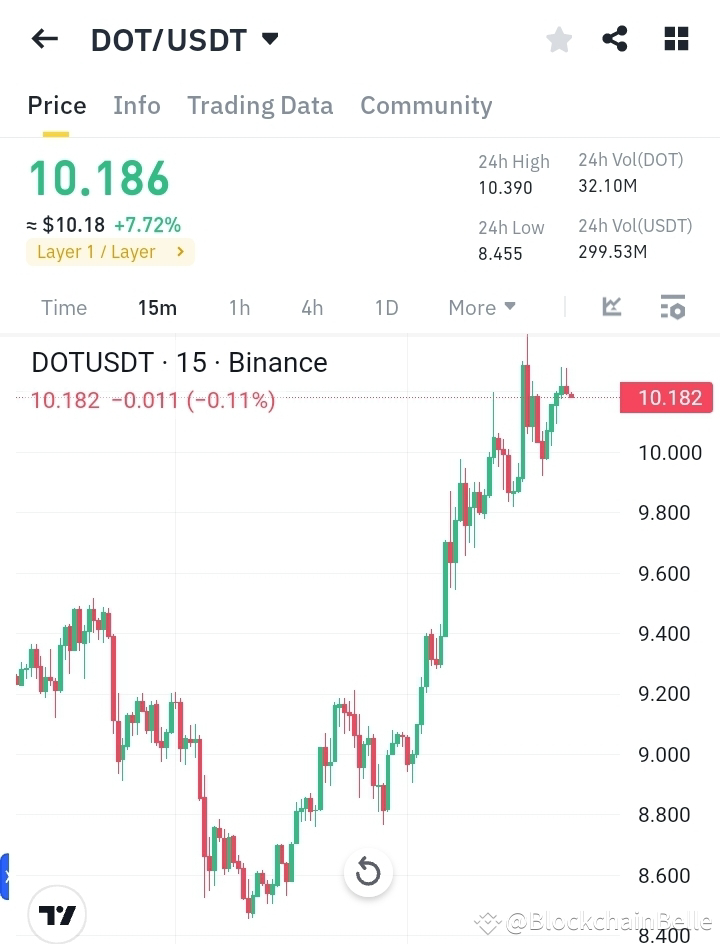720x944 pixels.
Task: Click the red 10.182 price tag
Action: (x=666, y=397)
